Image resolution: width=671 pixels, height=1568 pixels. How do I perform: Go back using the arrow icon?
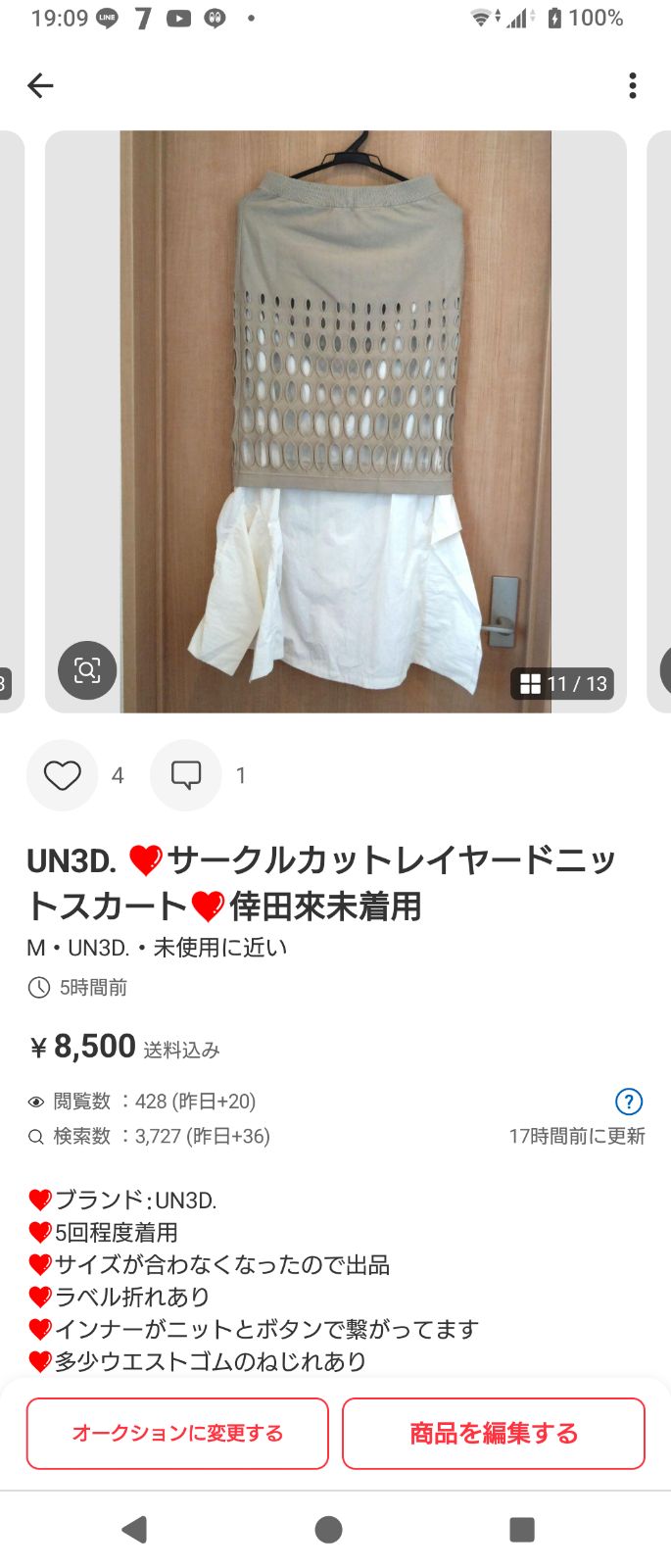(40, 86)
